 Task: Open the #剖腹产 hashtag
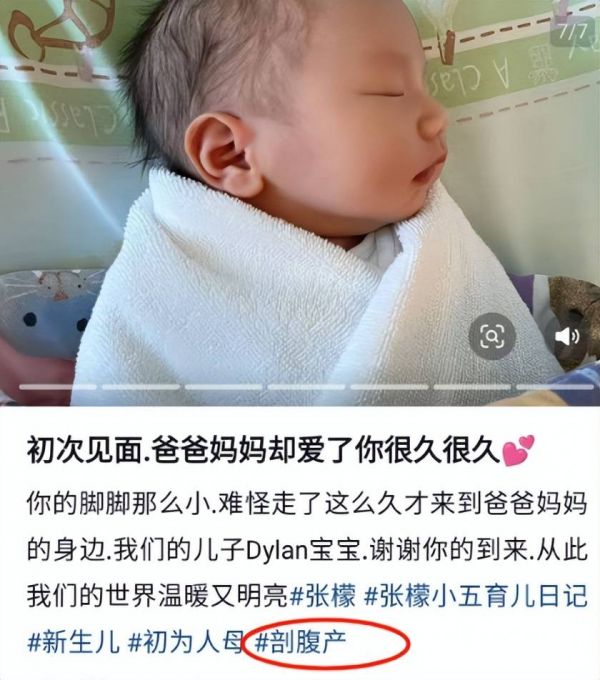299,640
